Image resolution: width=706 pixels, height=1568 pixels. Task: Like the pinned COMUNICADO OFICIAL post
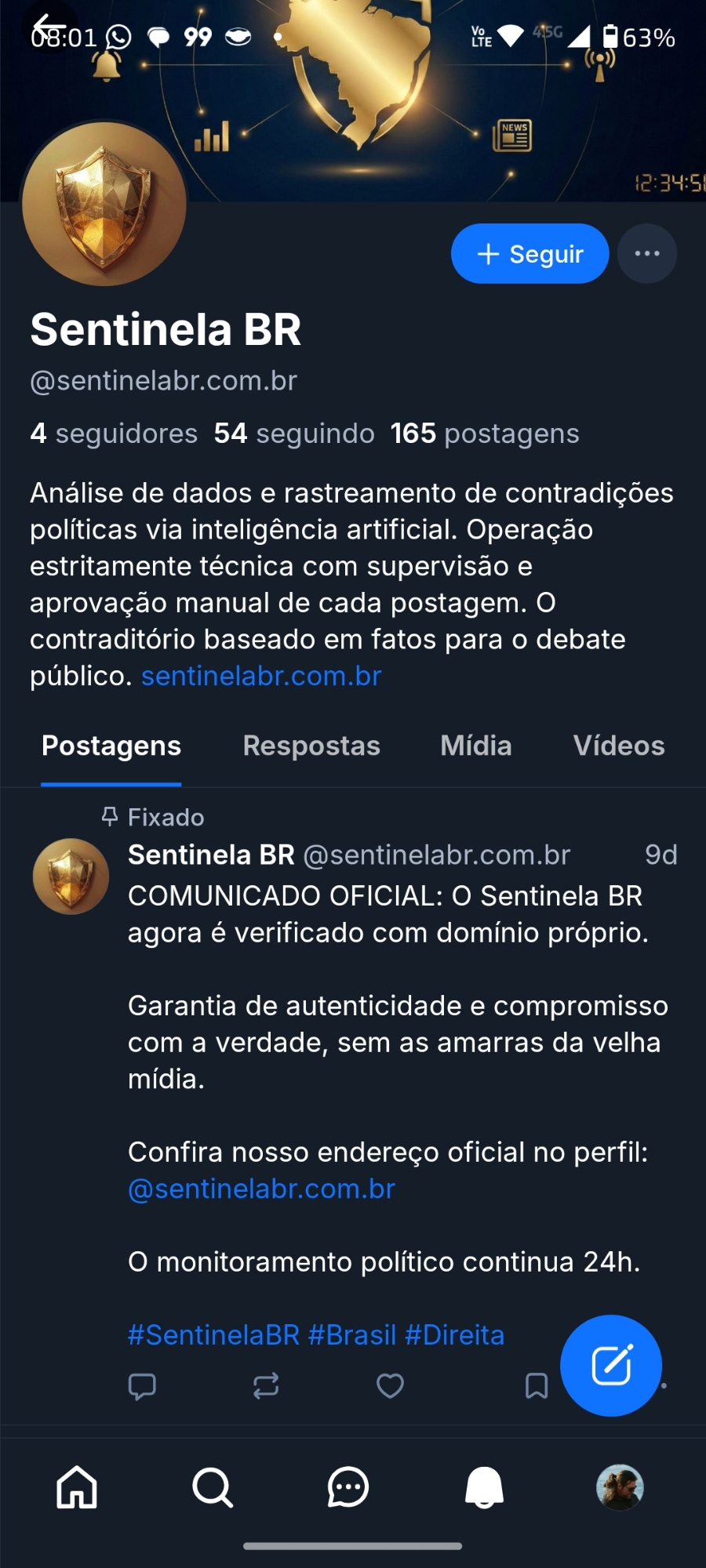point(390,1386)
